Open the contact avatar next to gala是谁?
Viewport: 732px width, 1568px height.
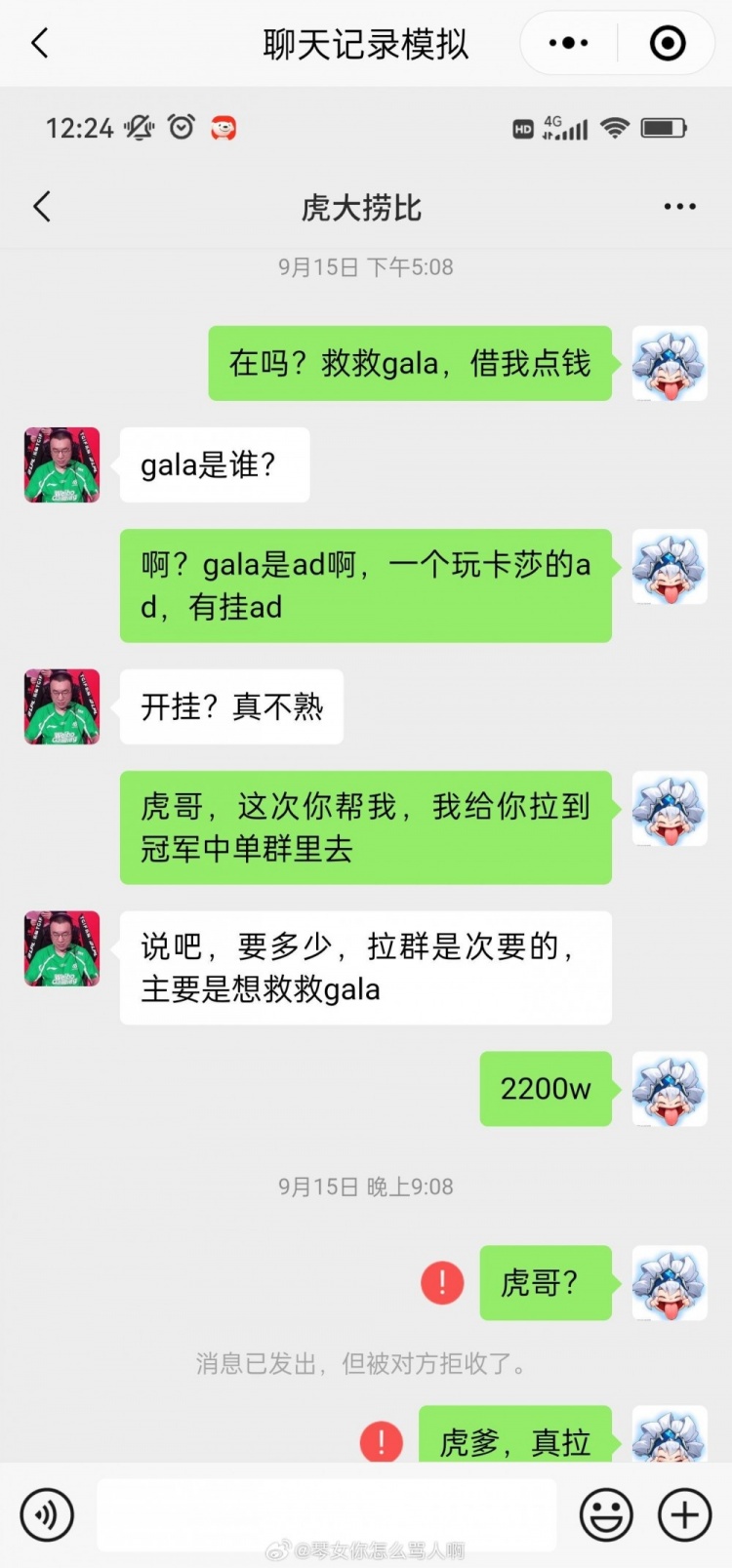(62, 464)
